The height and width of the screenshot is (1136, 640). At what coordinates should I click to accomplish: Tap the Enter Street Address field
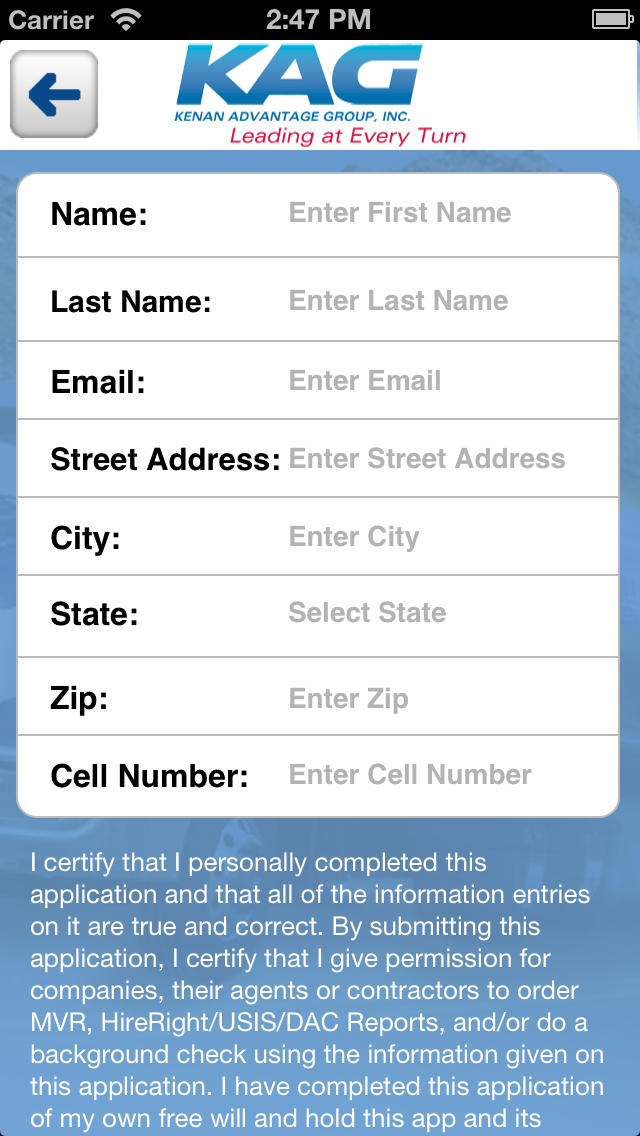point(449,459)
